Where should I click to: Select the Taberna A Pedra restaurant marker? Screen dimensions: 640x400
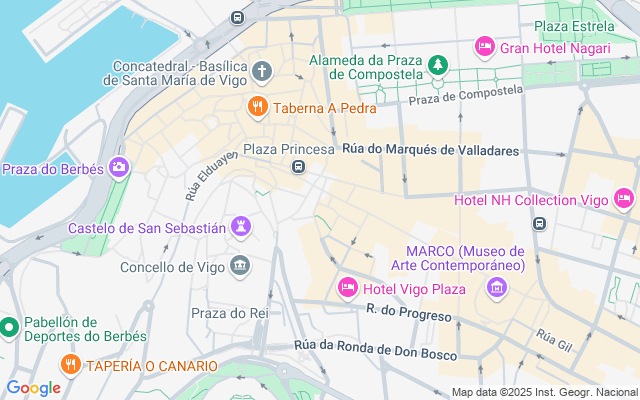(257, 106)
